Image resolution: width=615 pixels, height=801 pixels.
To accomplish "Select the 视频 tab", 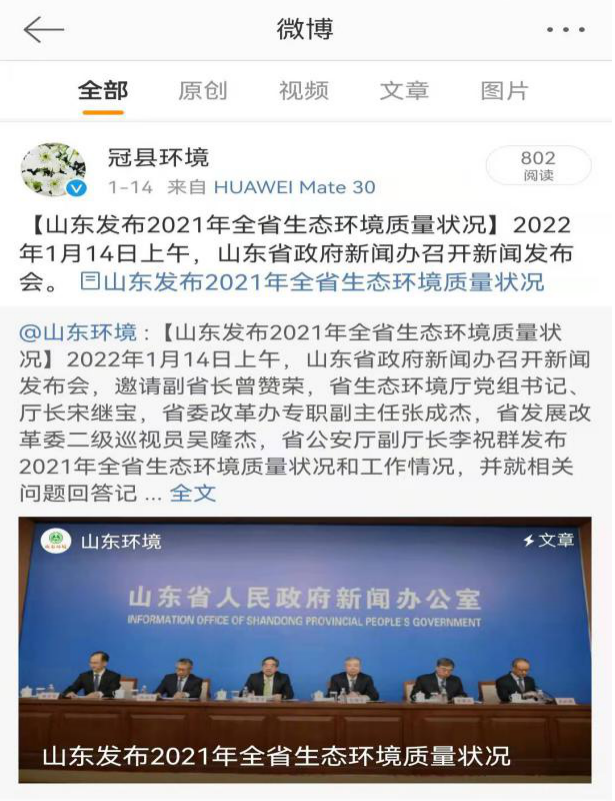I will (x=304, y=91).
